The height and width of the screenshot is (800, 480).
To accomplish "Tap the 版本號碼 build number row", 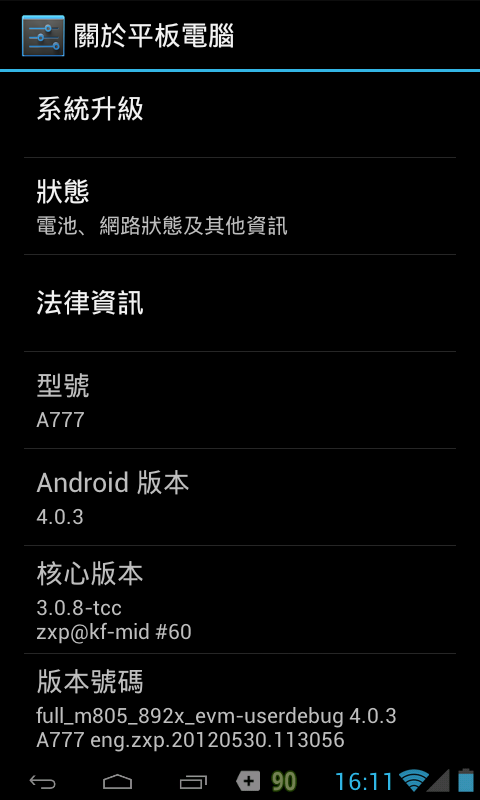I will (240, 707).
